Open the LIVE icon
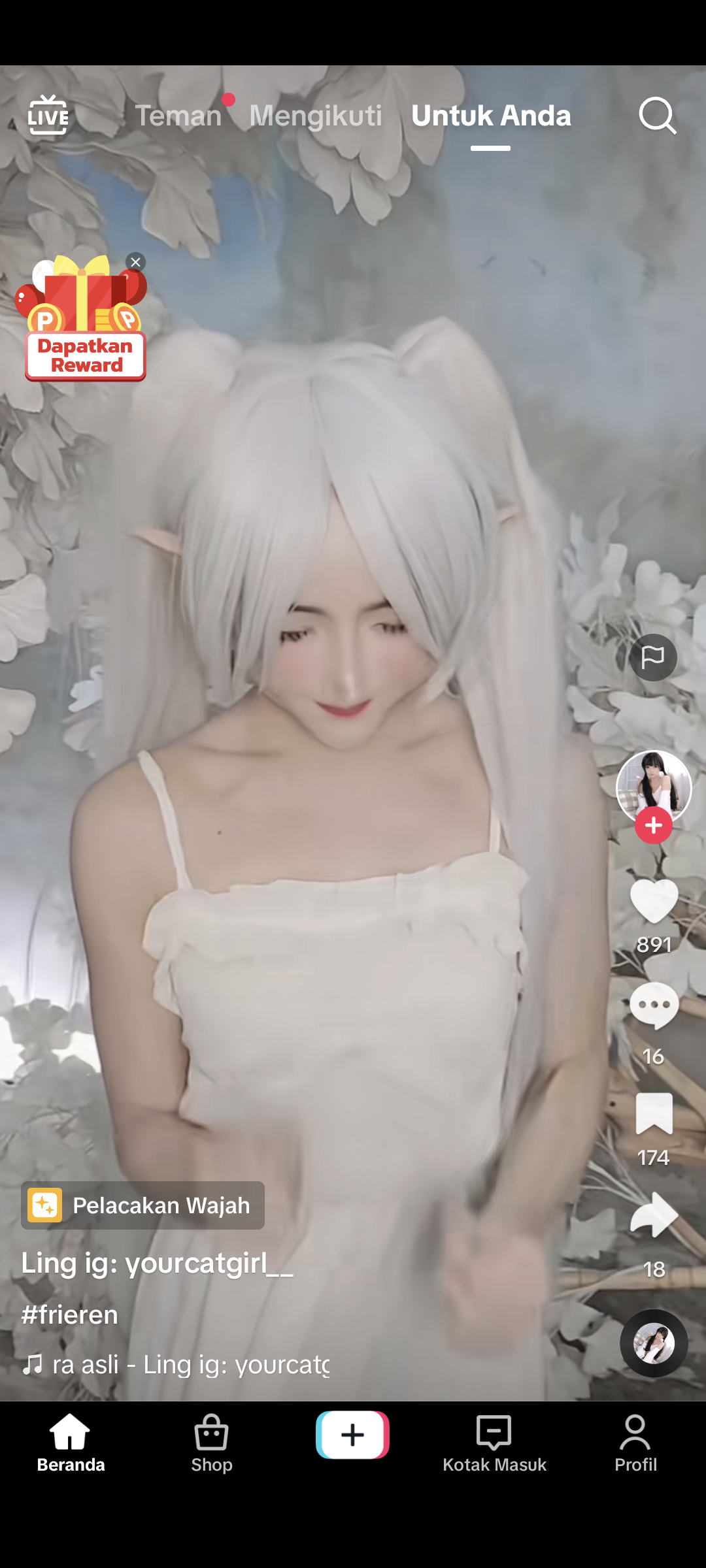 click(x=48, y=116)
